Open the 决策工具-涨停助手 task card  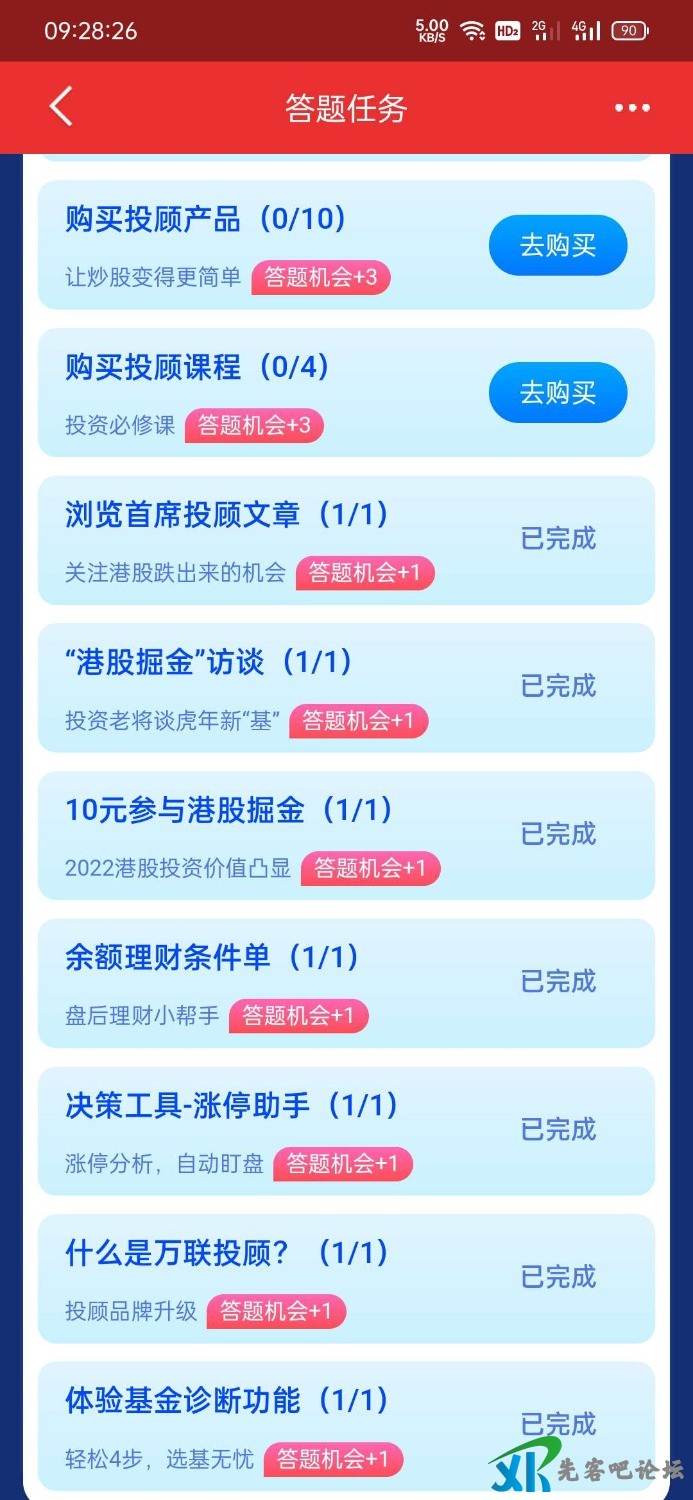point(346,1130)
